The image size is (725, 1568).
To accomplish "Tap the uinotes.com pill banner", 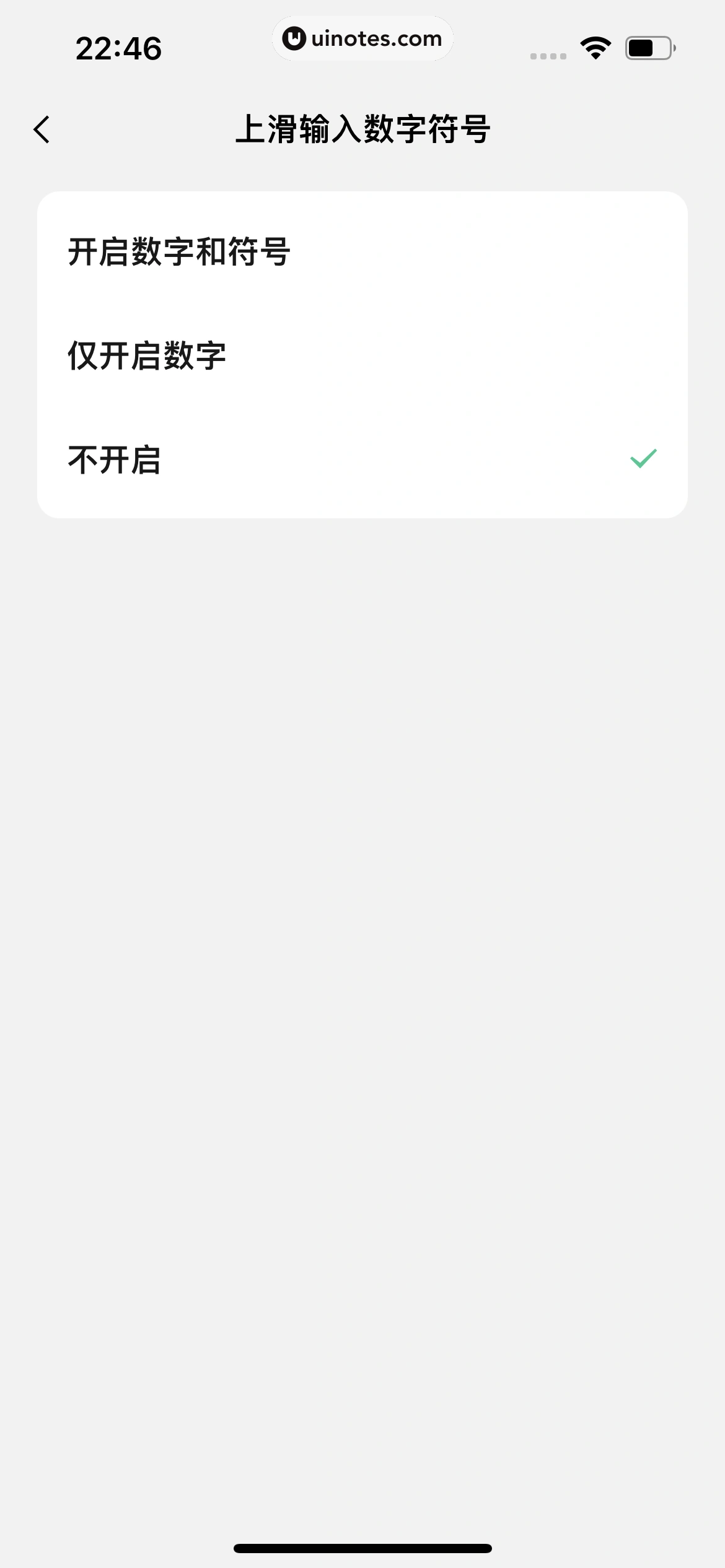I will pyautogui.click(x=362, y=38).
